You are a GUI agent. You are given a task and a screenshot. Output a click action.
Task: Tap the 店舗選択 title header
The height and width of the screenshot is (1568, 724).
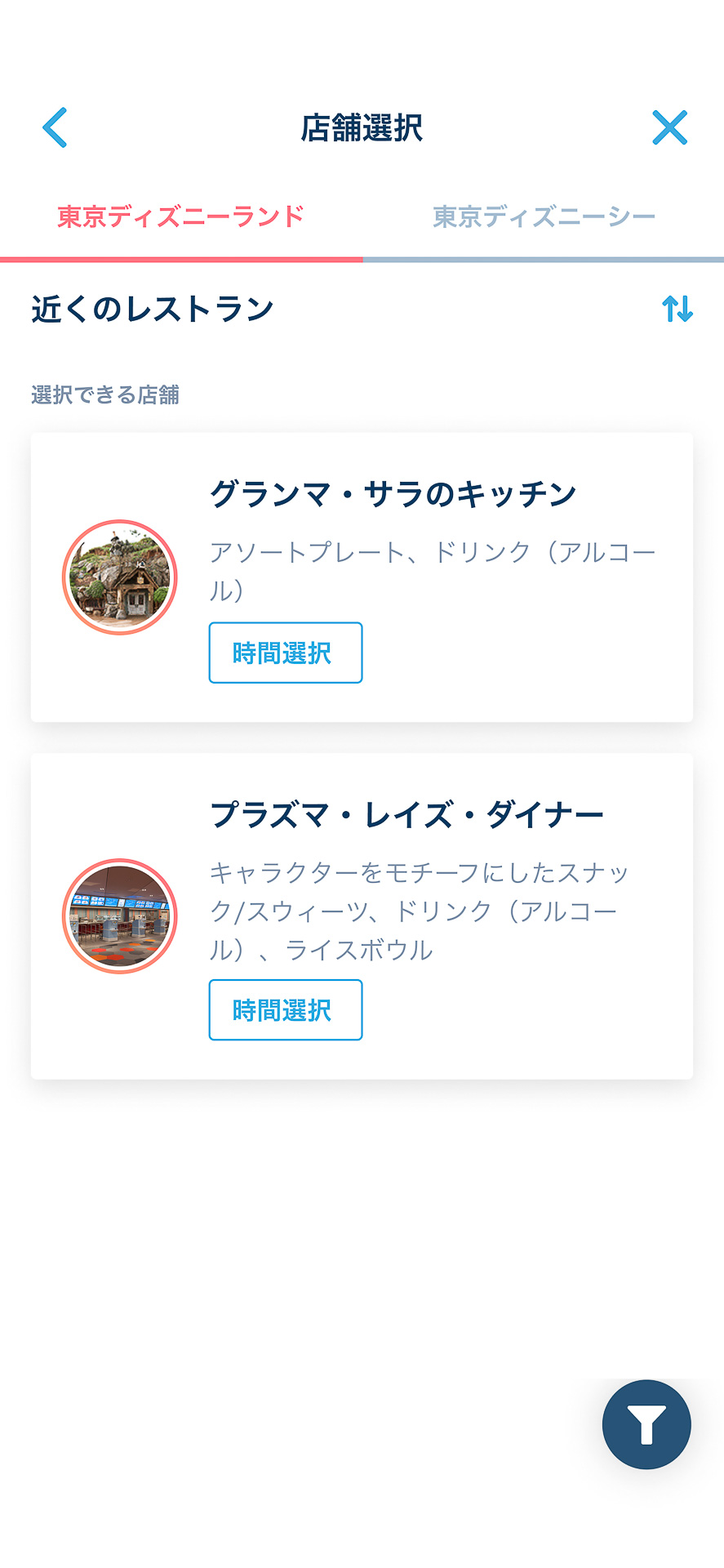[x=362, y=128]
